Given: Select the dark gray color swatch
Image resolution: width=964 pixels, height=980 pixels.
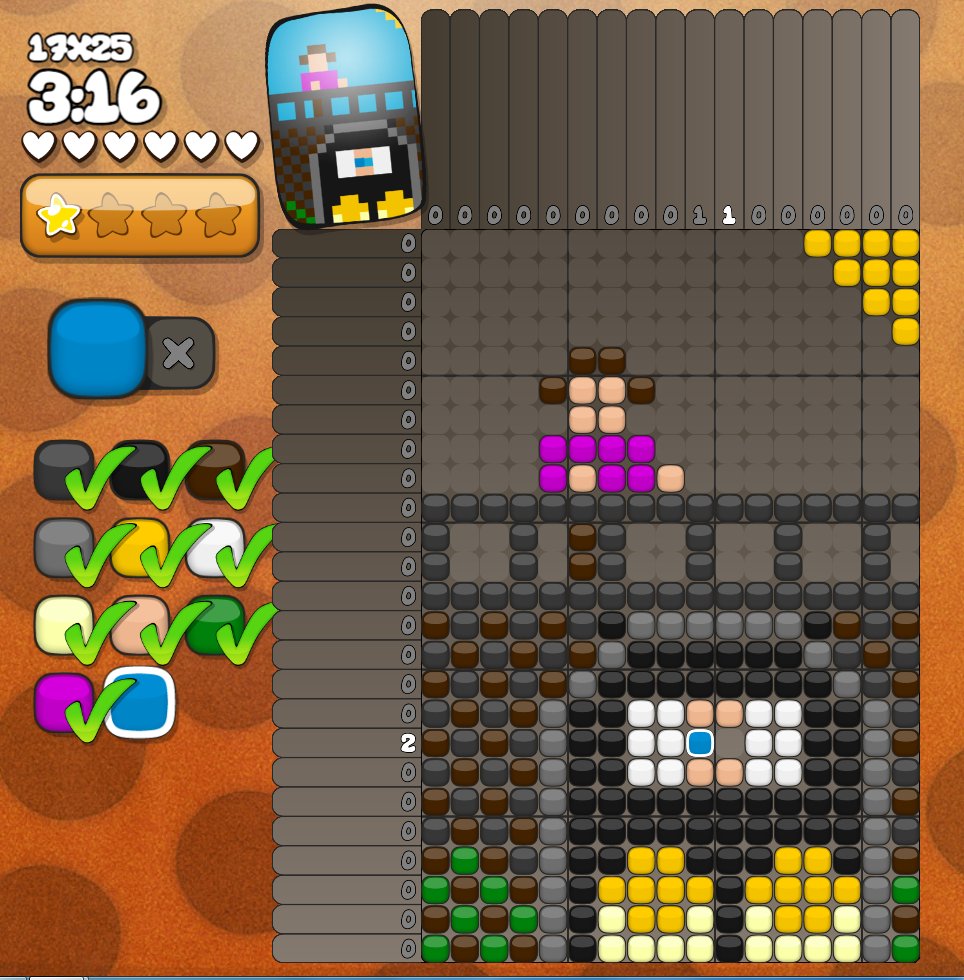Looking at the screenshot, I should tap(62, 468).
